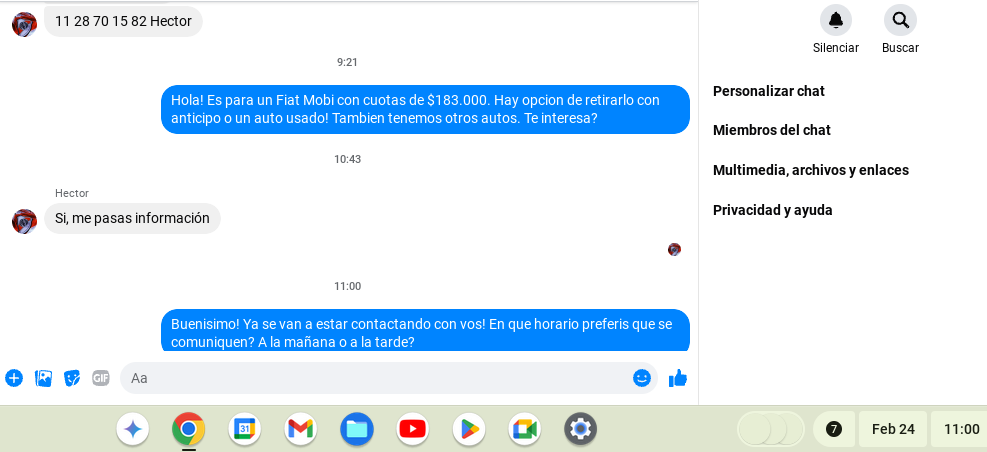Open the plus more-actions button
The width and height of the screenshot is (987, 452).
[x=14, y=378]
